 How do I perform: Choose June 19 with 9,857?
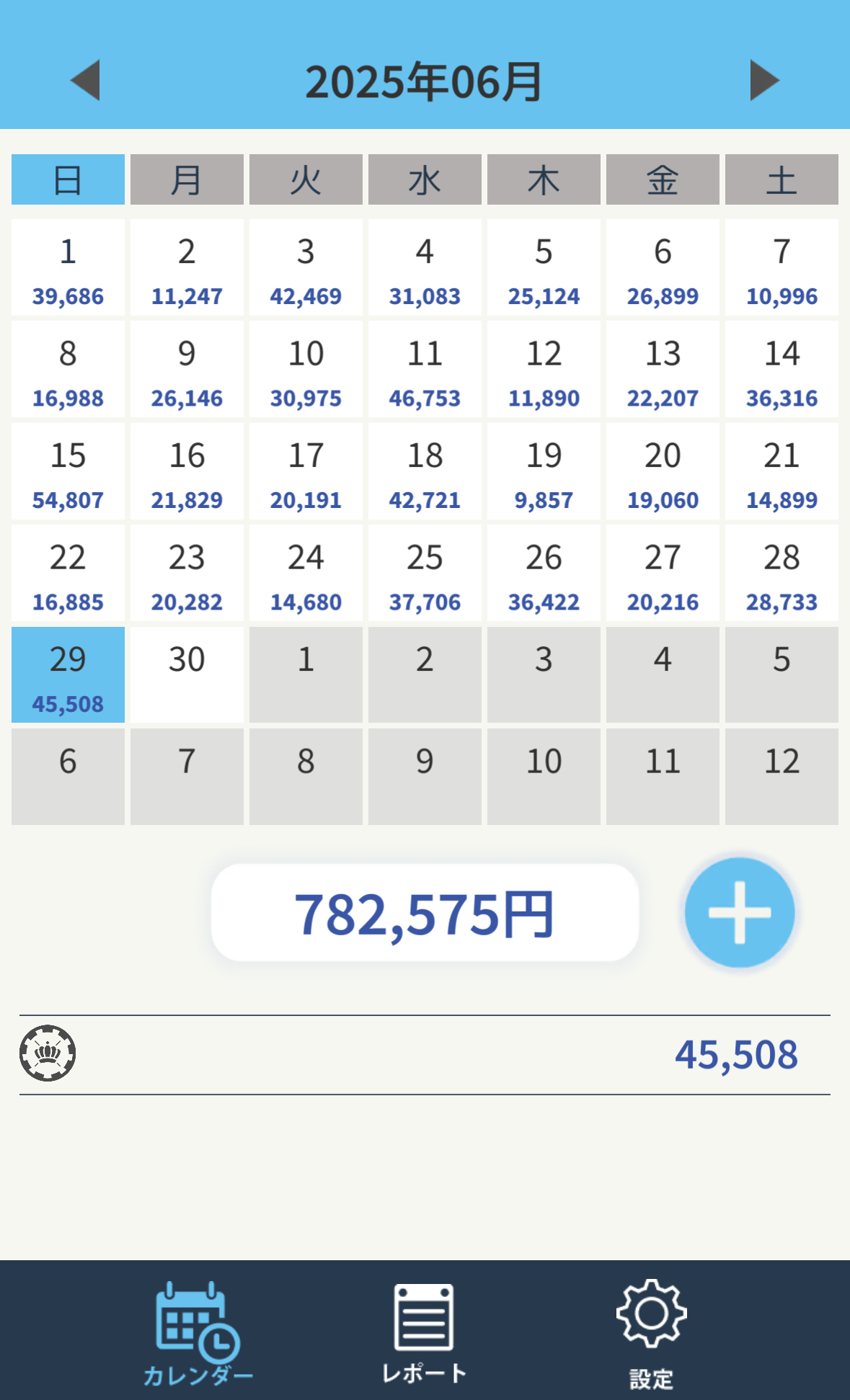tap(544, 471)
